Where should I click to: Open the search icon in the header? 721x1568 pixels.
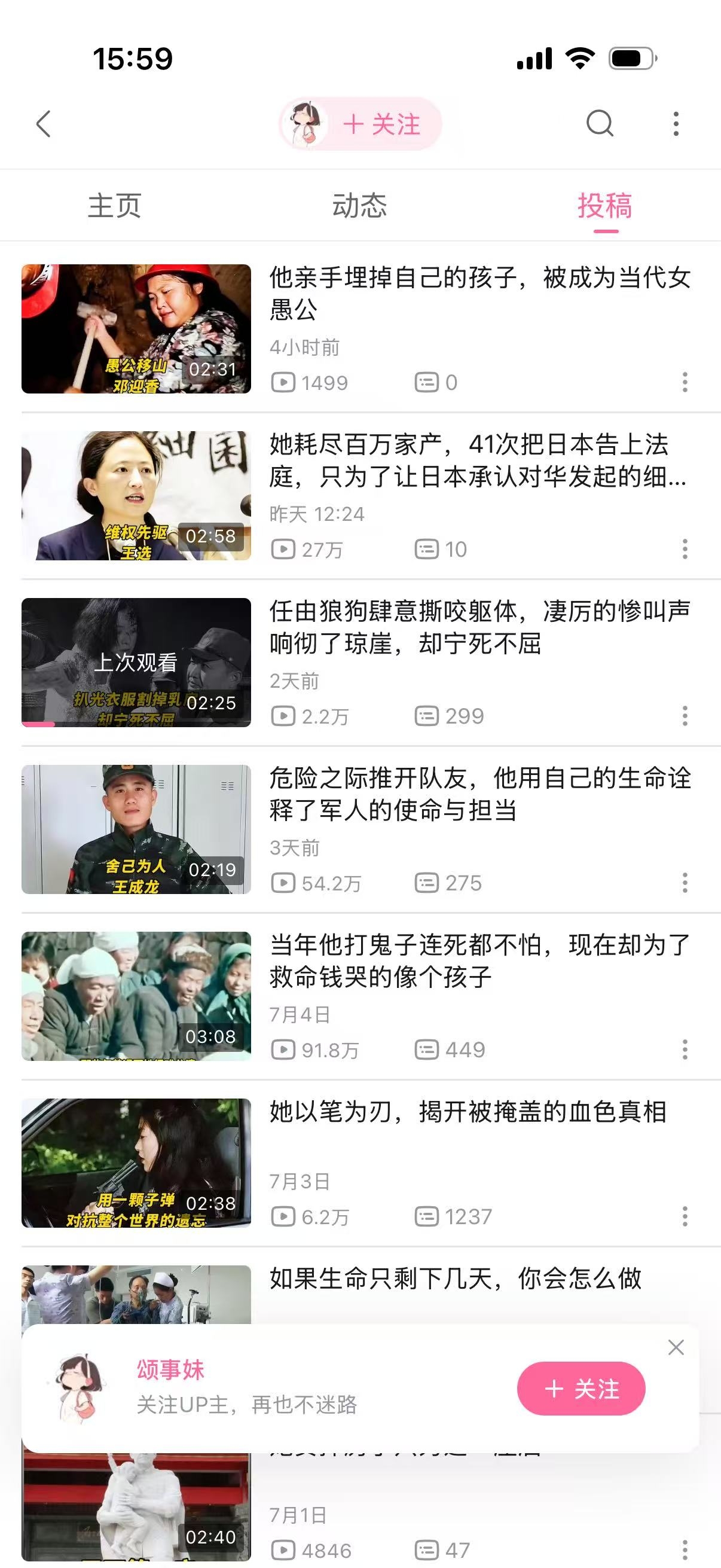tap(600, 124)
